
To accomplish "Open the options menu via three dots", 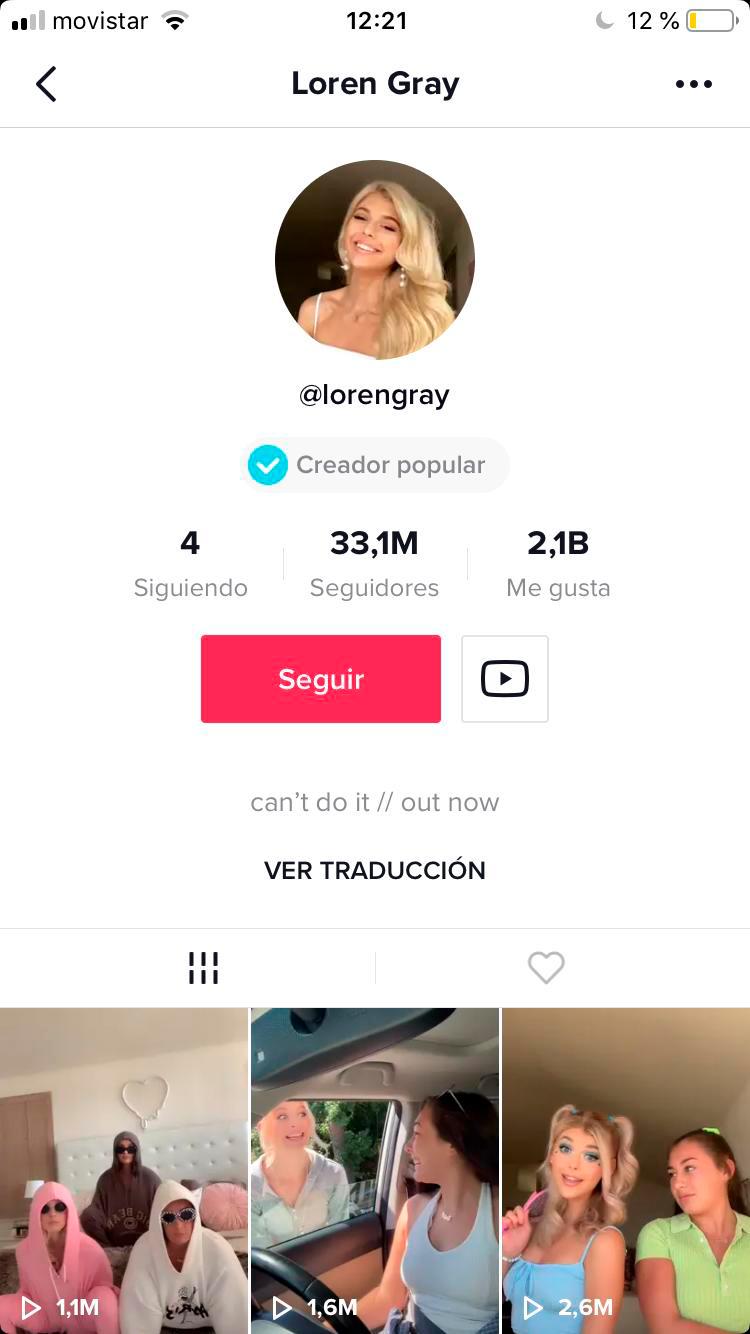I will click(x=693, y=84).
